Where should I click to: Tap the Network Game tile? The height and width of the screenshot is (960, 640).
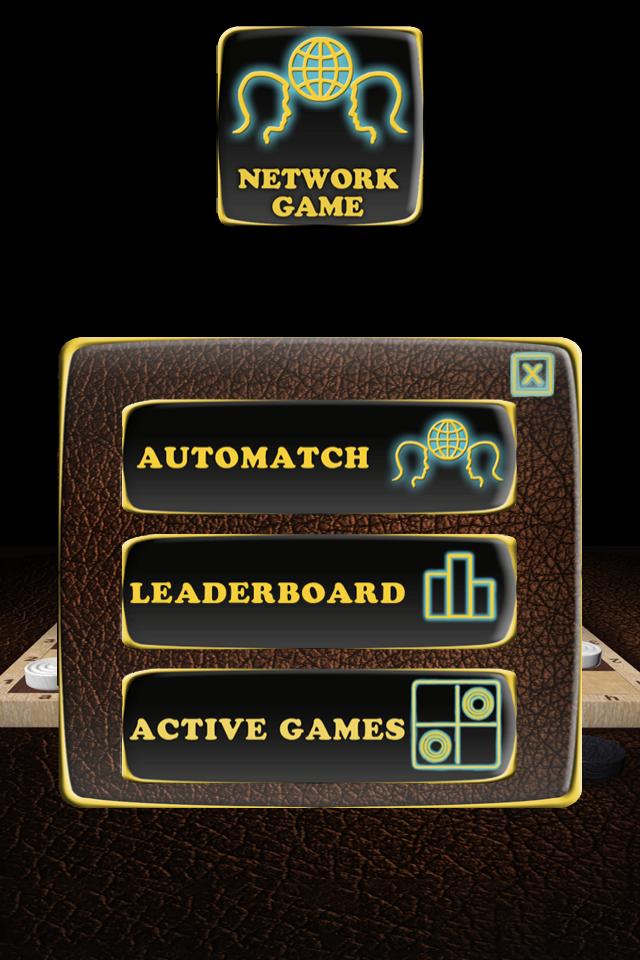(320, 125)
